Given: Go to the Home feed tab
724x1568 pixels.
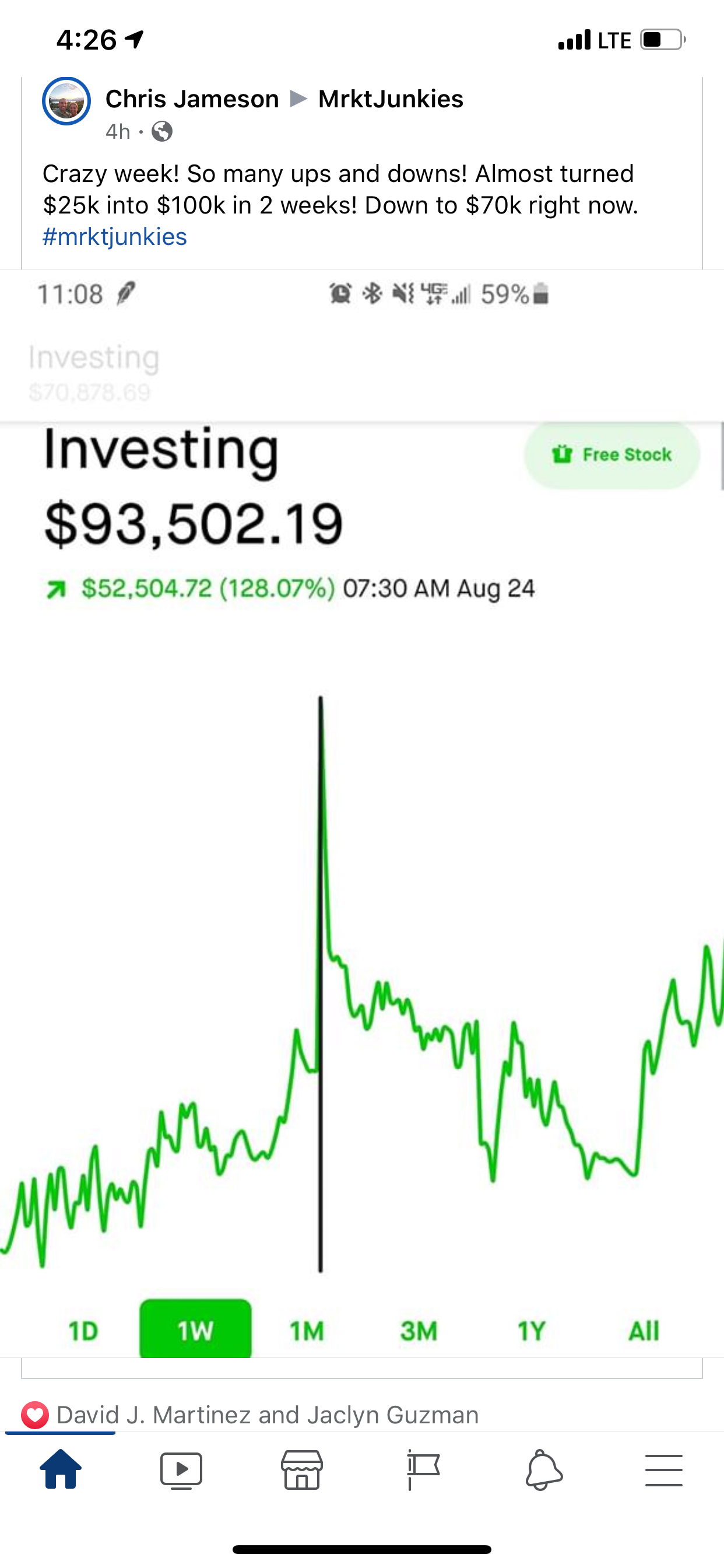Looking at the screenshot, I should 60,1469.
